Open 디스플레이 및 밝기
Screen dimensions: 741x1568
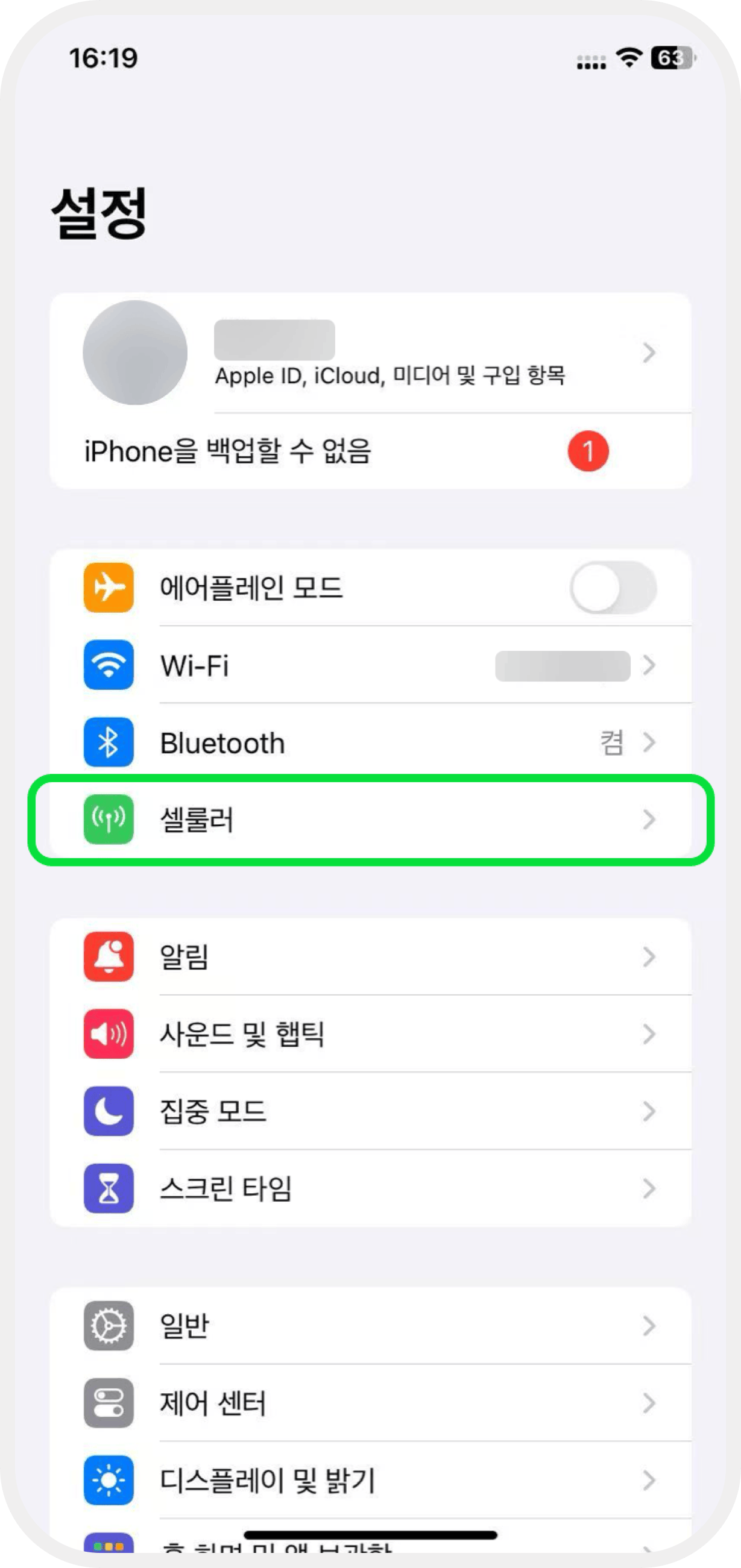(370, 1480)
